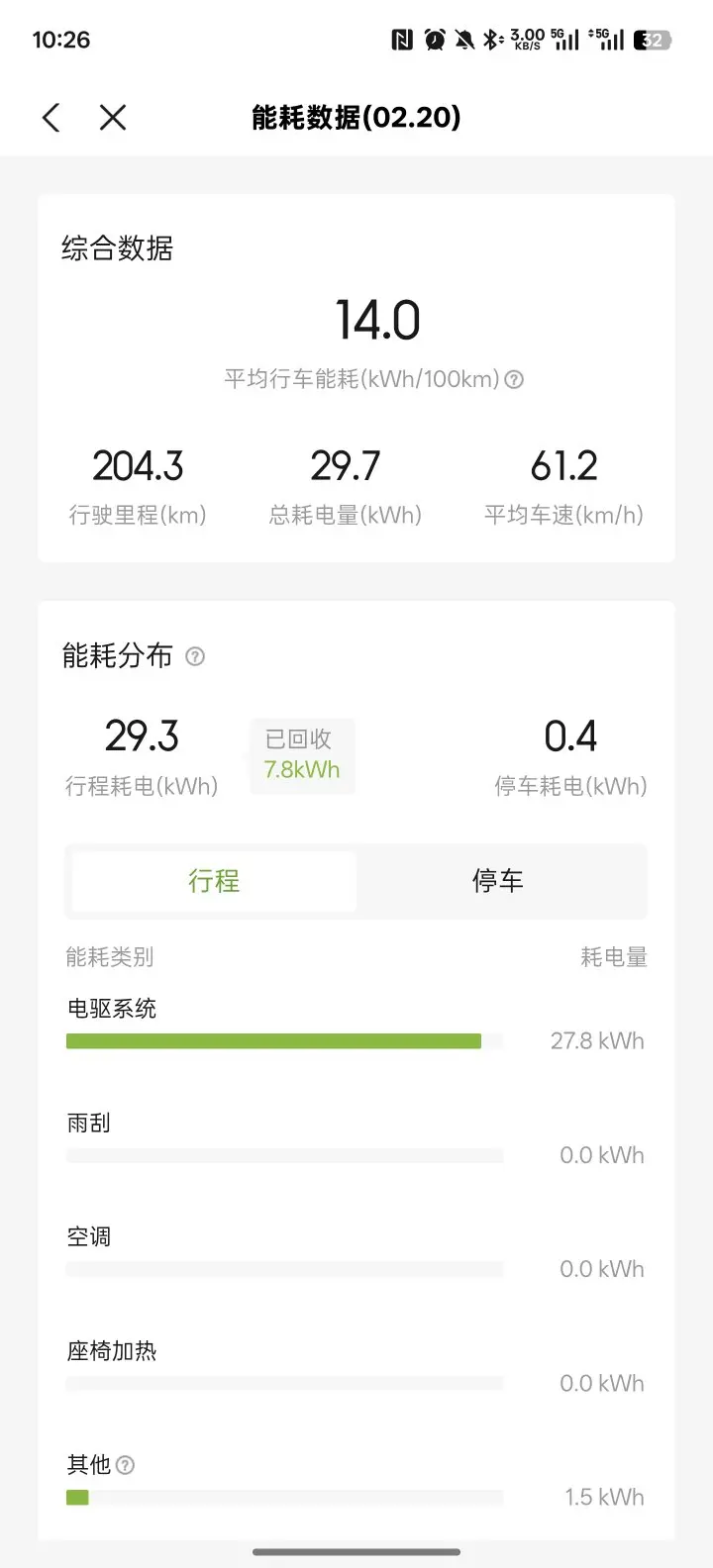Viewport: 713px width, 1568px height.
Task: Select the 行程 tab
Action: [214, 881]
